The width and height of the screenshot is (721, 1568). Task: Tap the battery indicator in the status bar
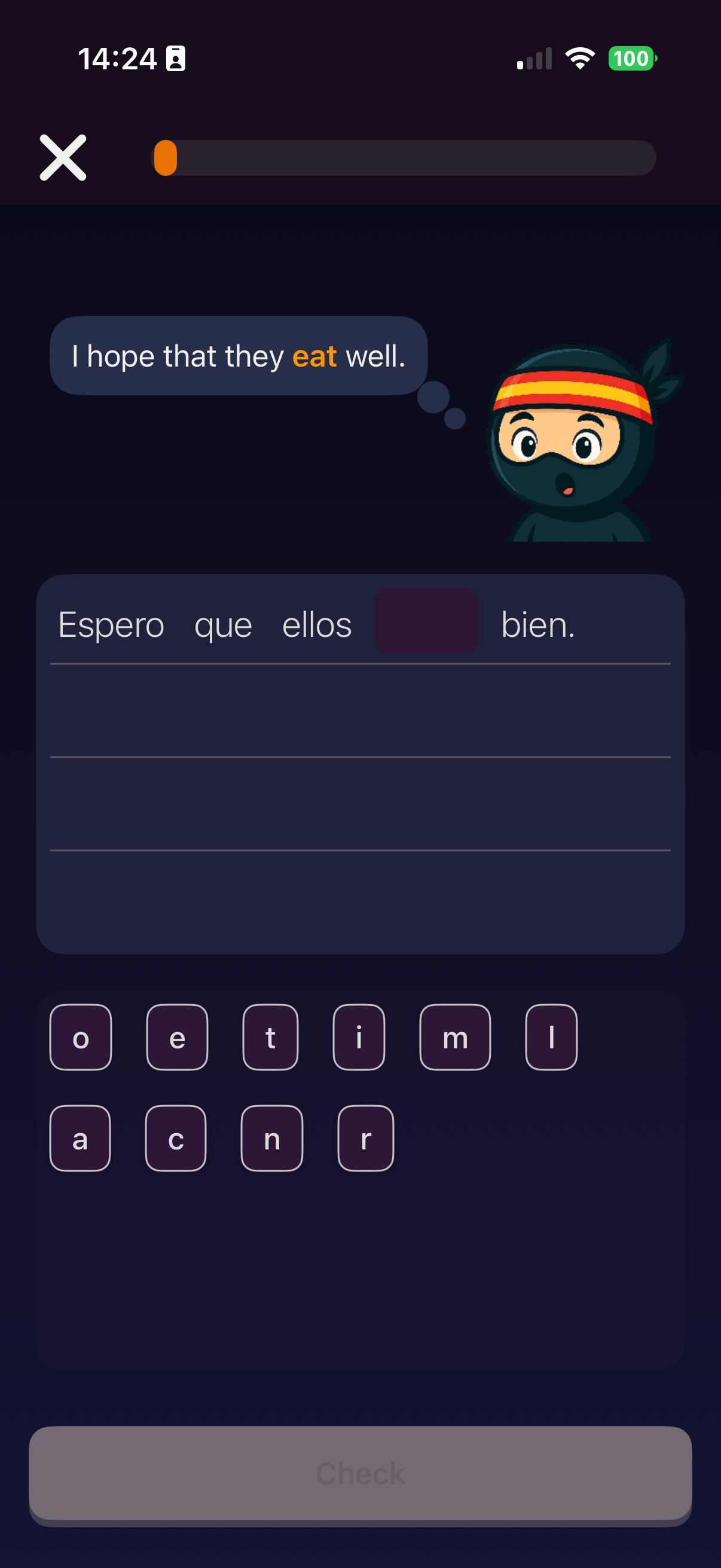631,58
